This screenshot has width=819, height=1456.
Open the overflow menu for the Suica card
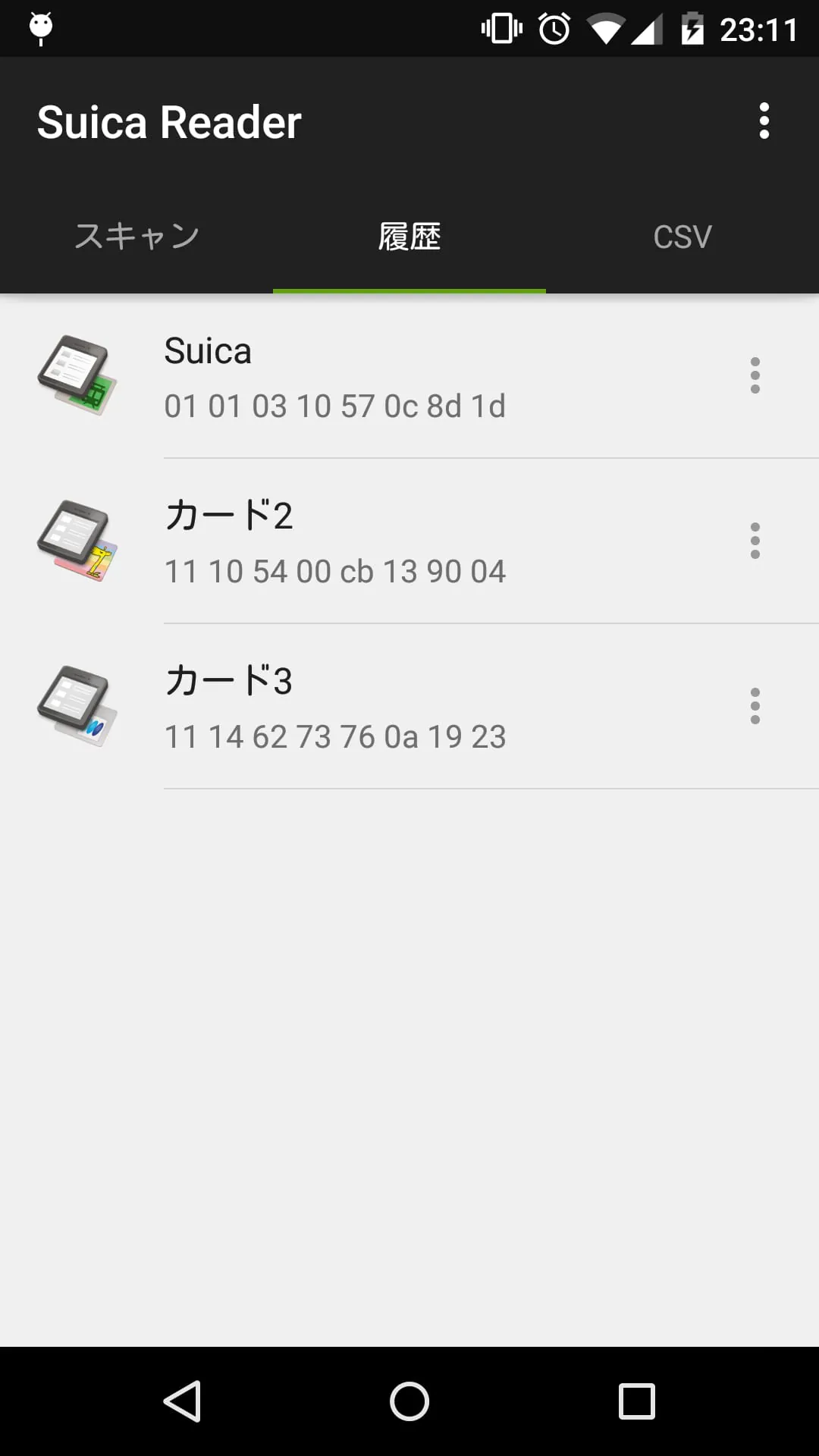[755, 375]
